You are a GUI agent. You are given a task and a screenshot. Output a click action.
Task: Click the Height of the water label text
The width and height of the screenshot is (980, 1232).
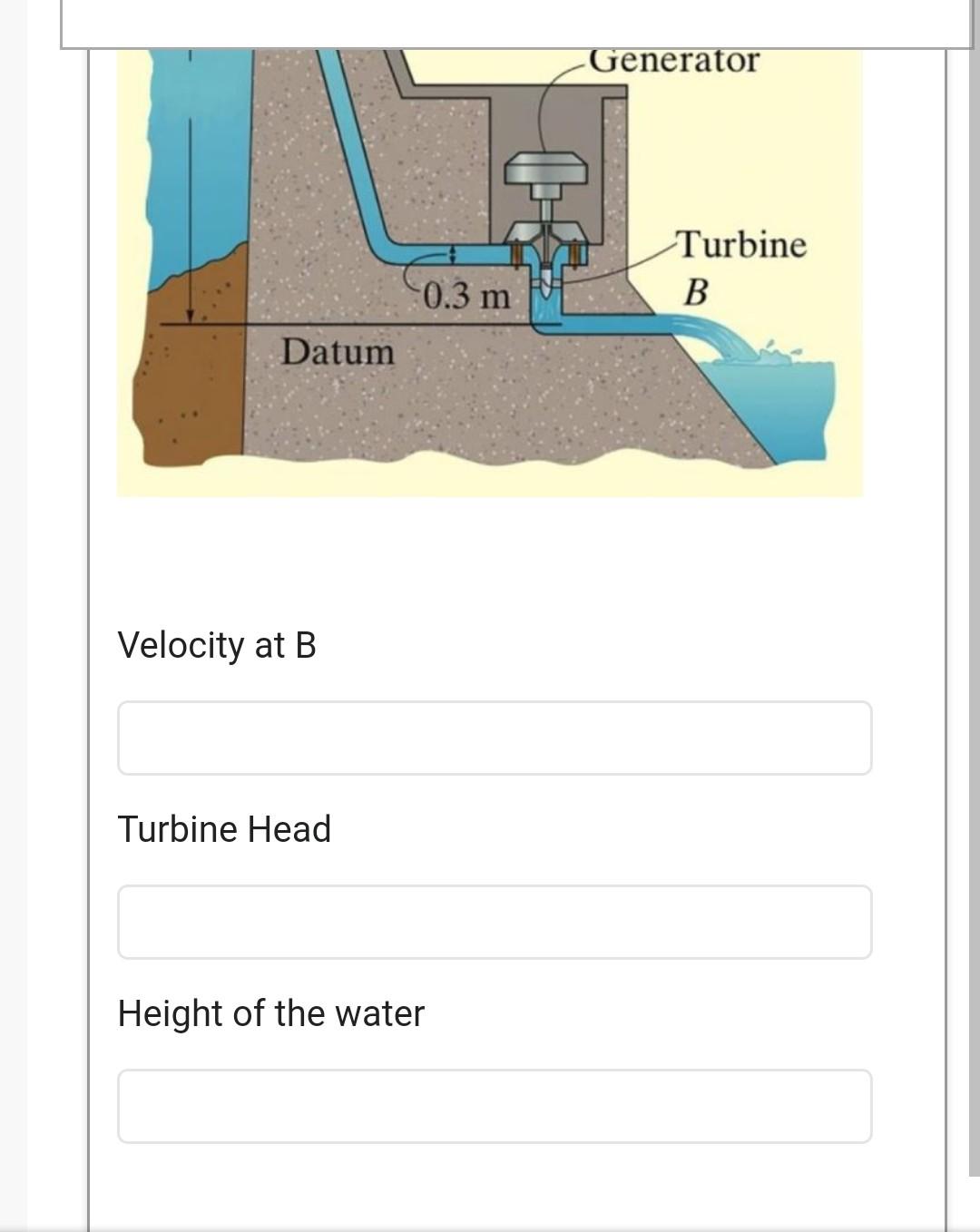(x=270, y=1013)
